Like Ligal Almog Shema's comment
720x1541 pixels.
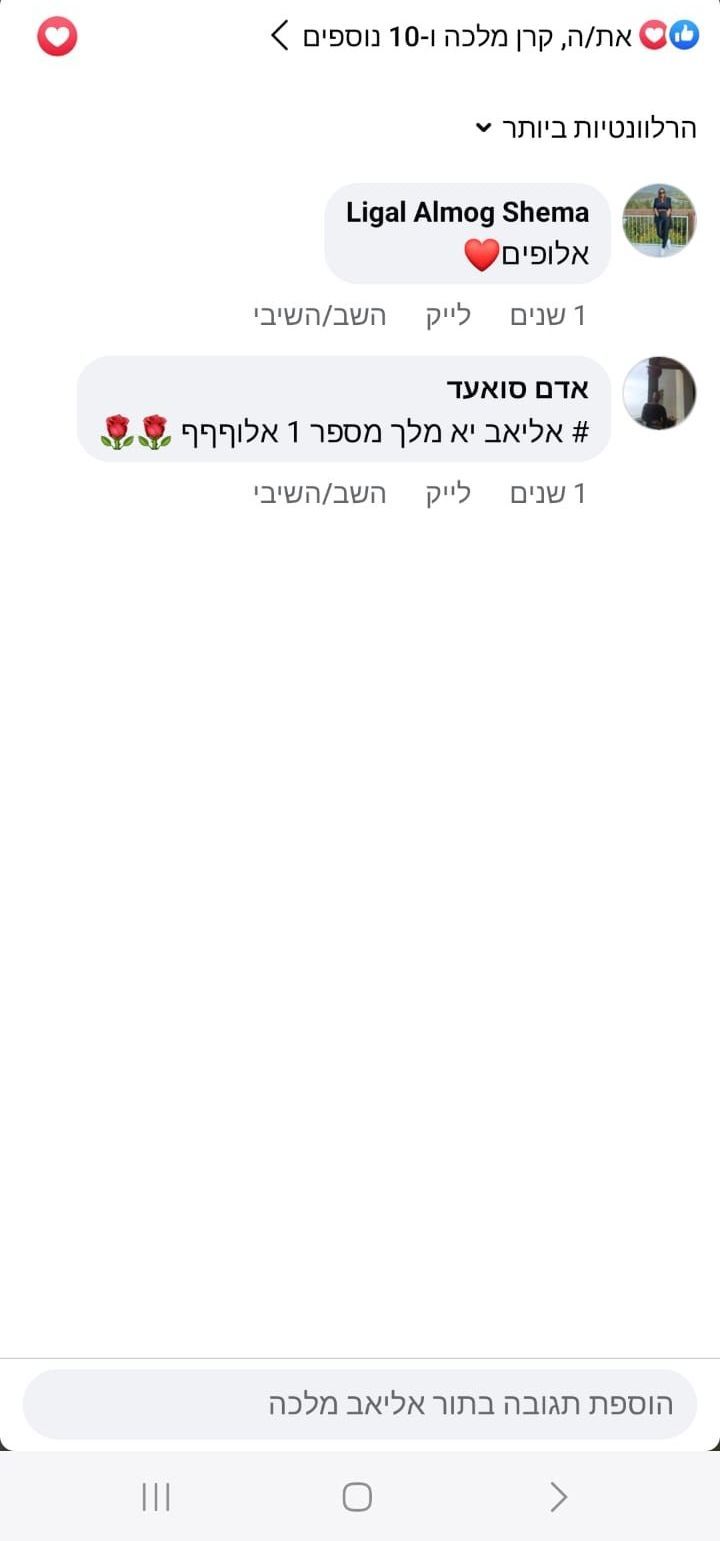[x=448, y=316]
